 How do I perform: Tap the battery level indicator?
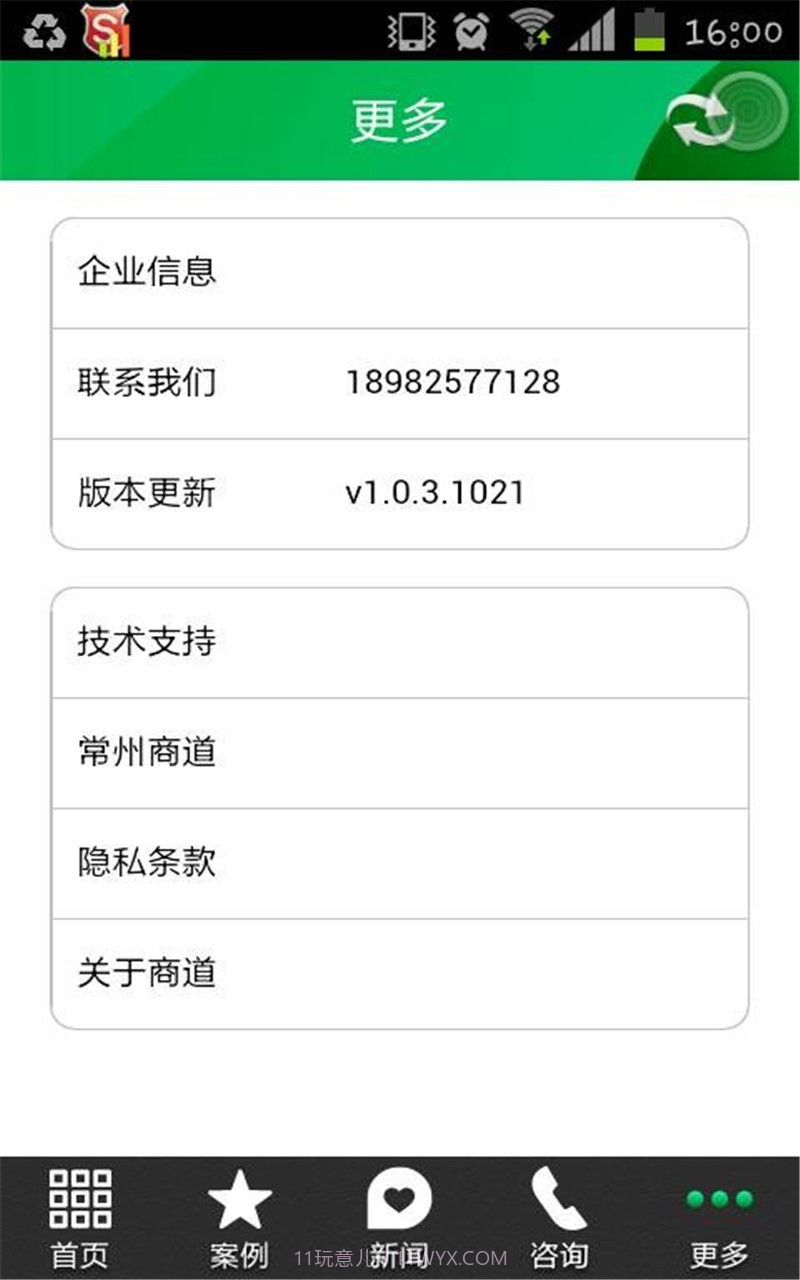click(x=650, y=28)
